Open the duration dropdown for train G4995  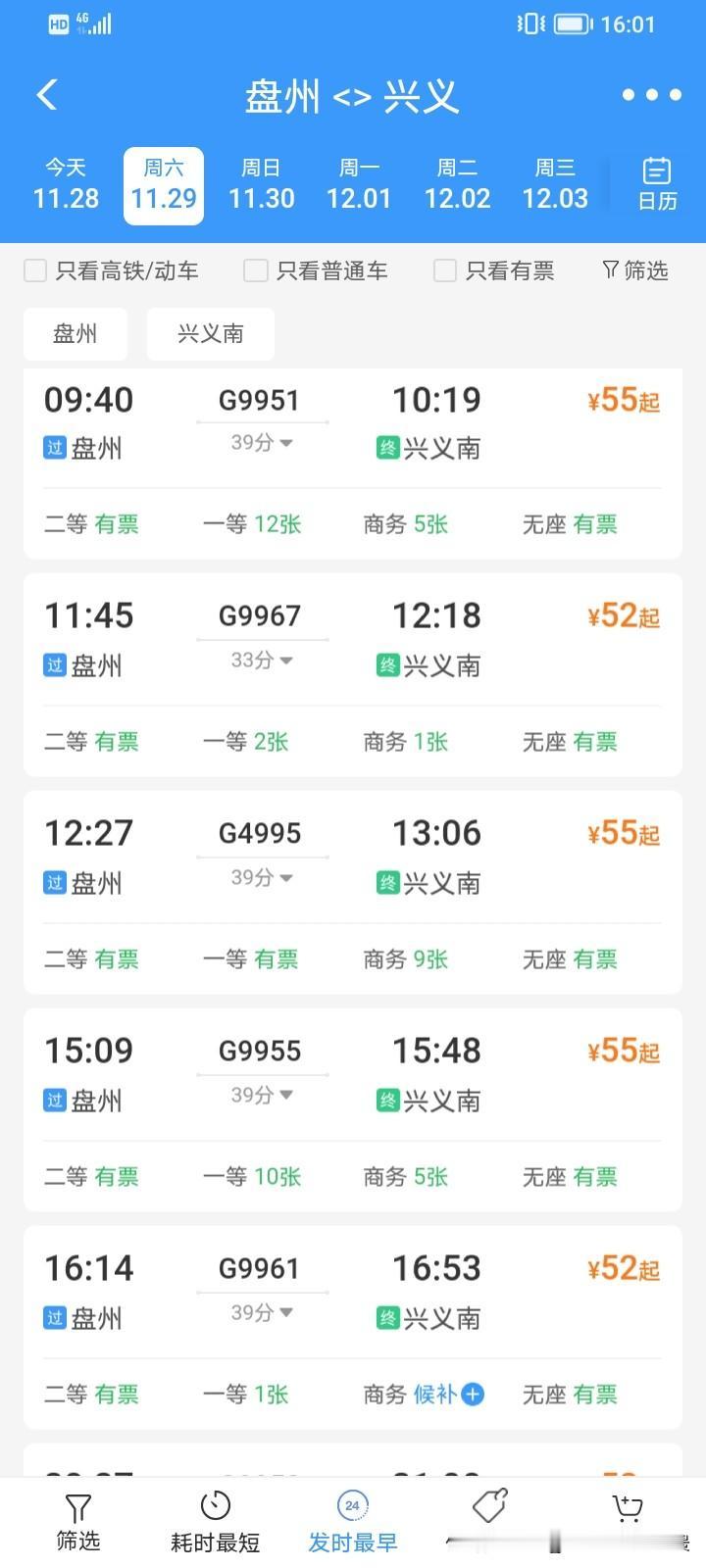coord(262,877)
